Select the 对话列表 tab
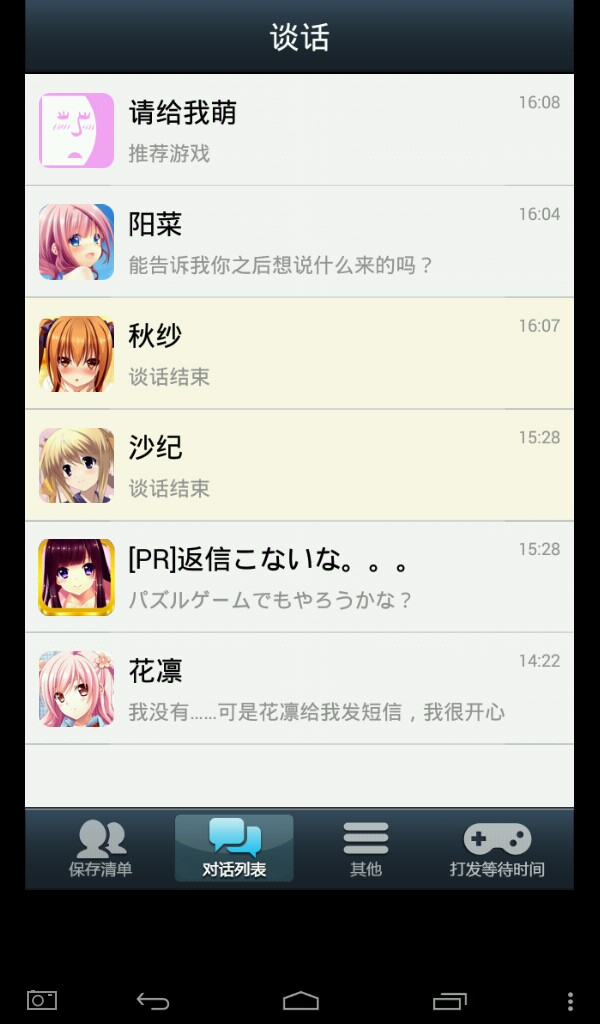The height and width of the screenshot is (1024, 600). point(234,848)
